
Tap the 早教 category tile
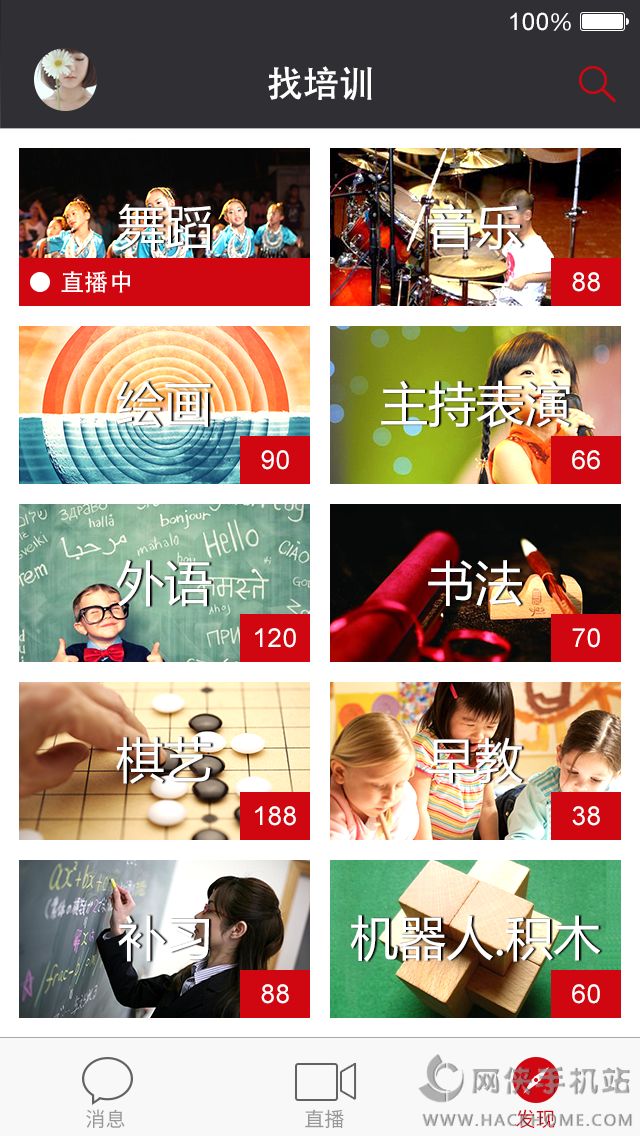475,761
